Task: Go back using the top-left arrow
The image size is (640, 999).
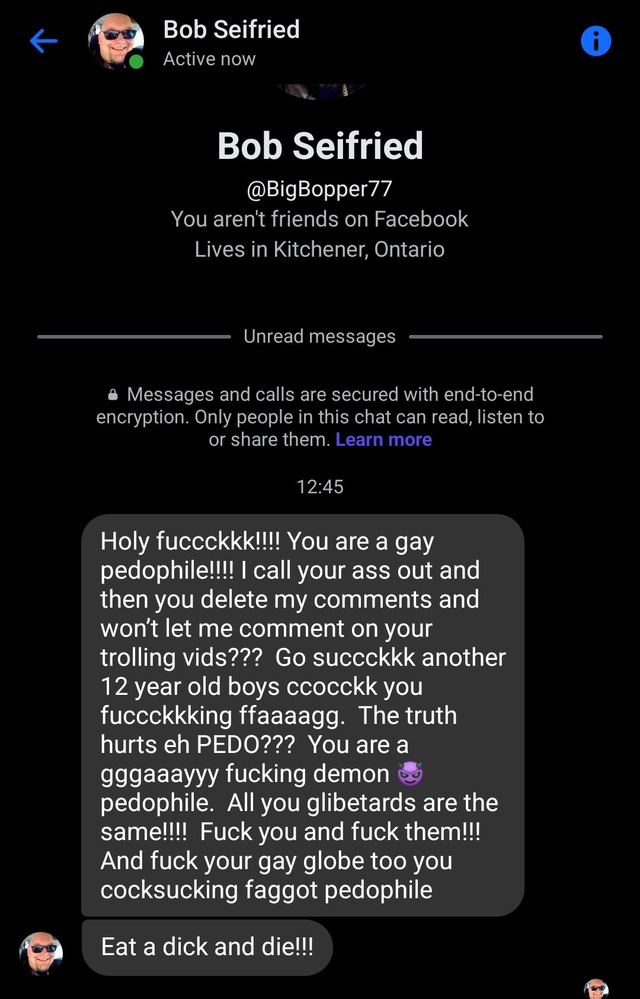Action: tap(43, 42)
